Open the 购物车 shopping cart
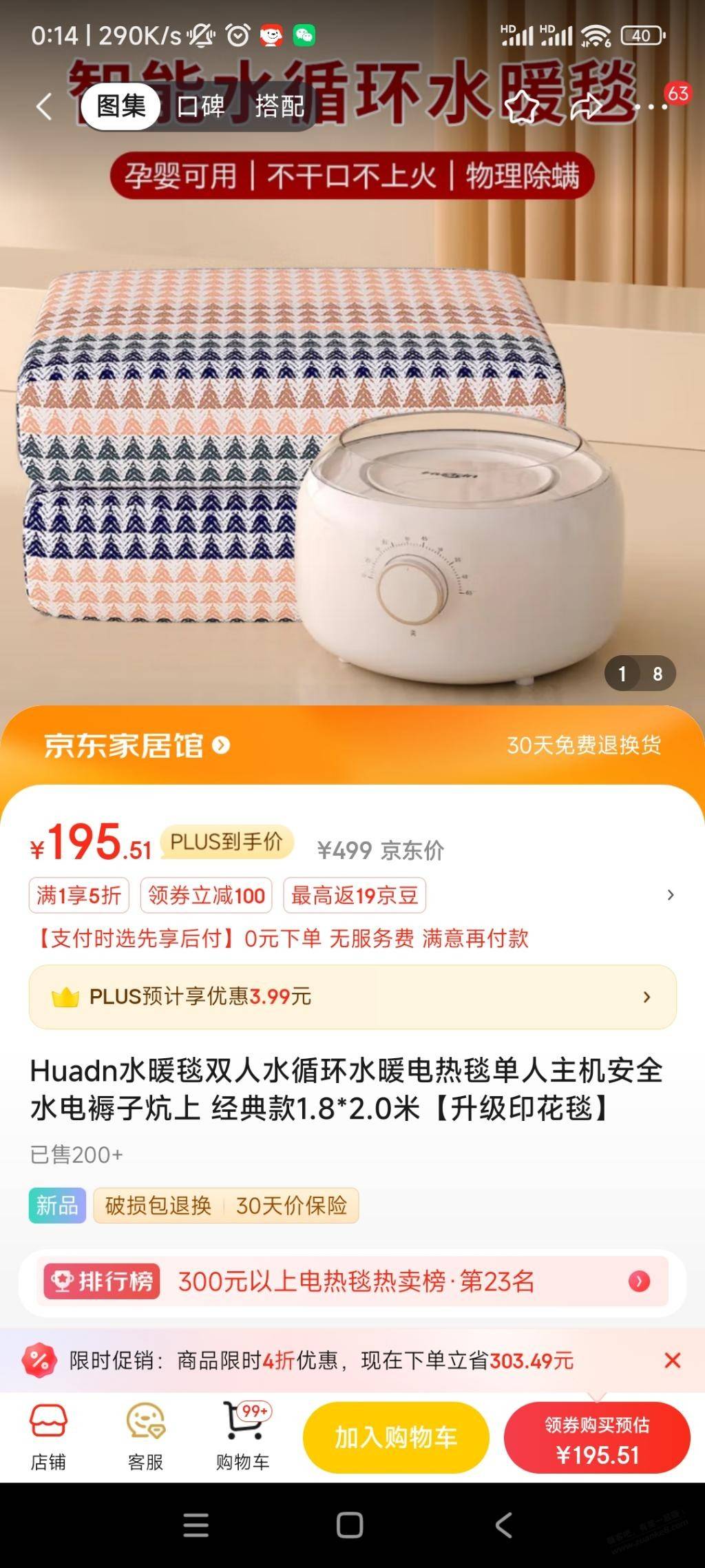The width and height of the screenshot is (705, 1568). [x=243, y=1438]
